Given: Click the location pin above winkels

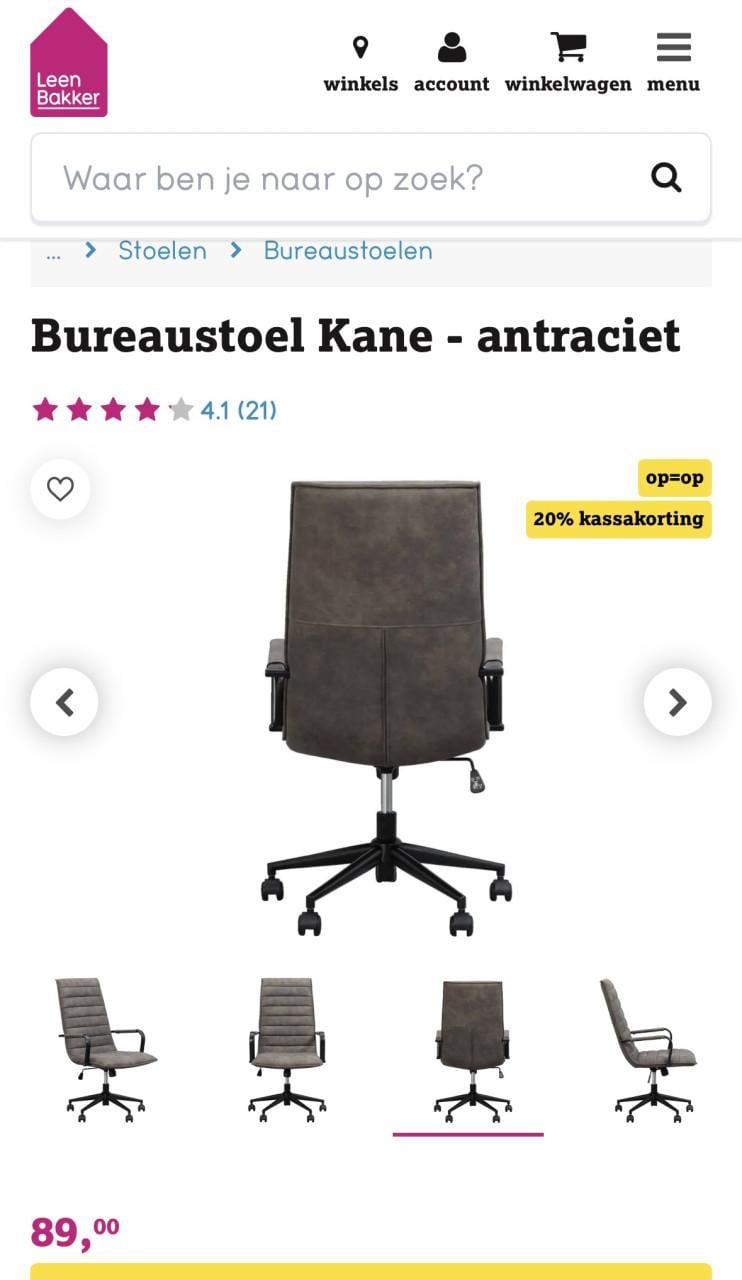Looking at the screenshot, I should tap(360, 45).
